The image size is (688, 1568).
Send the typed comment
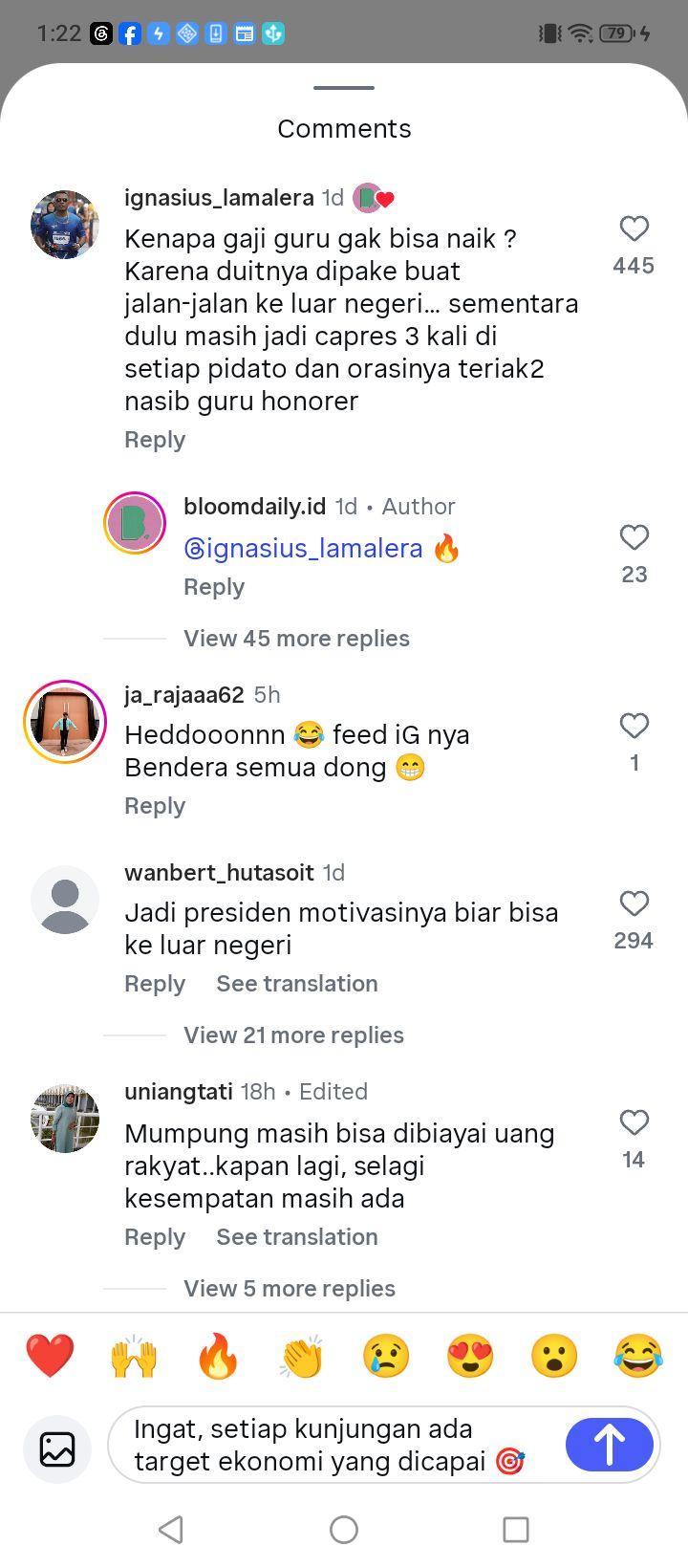pyautogui.click(x=610, y=1445)
